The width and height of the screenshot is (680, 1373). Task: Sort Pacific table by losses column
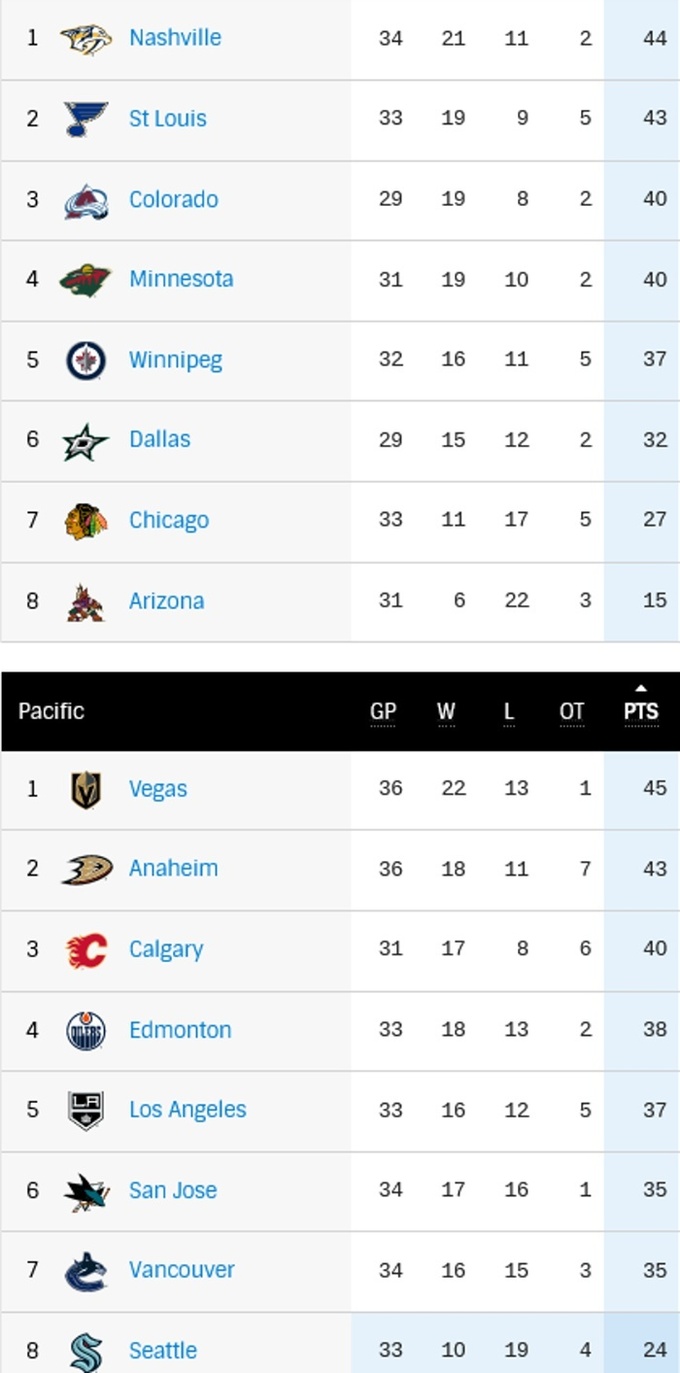coord(508,712)
